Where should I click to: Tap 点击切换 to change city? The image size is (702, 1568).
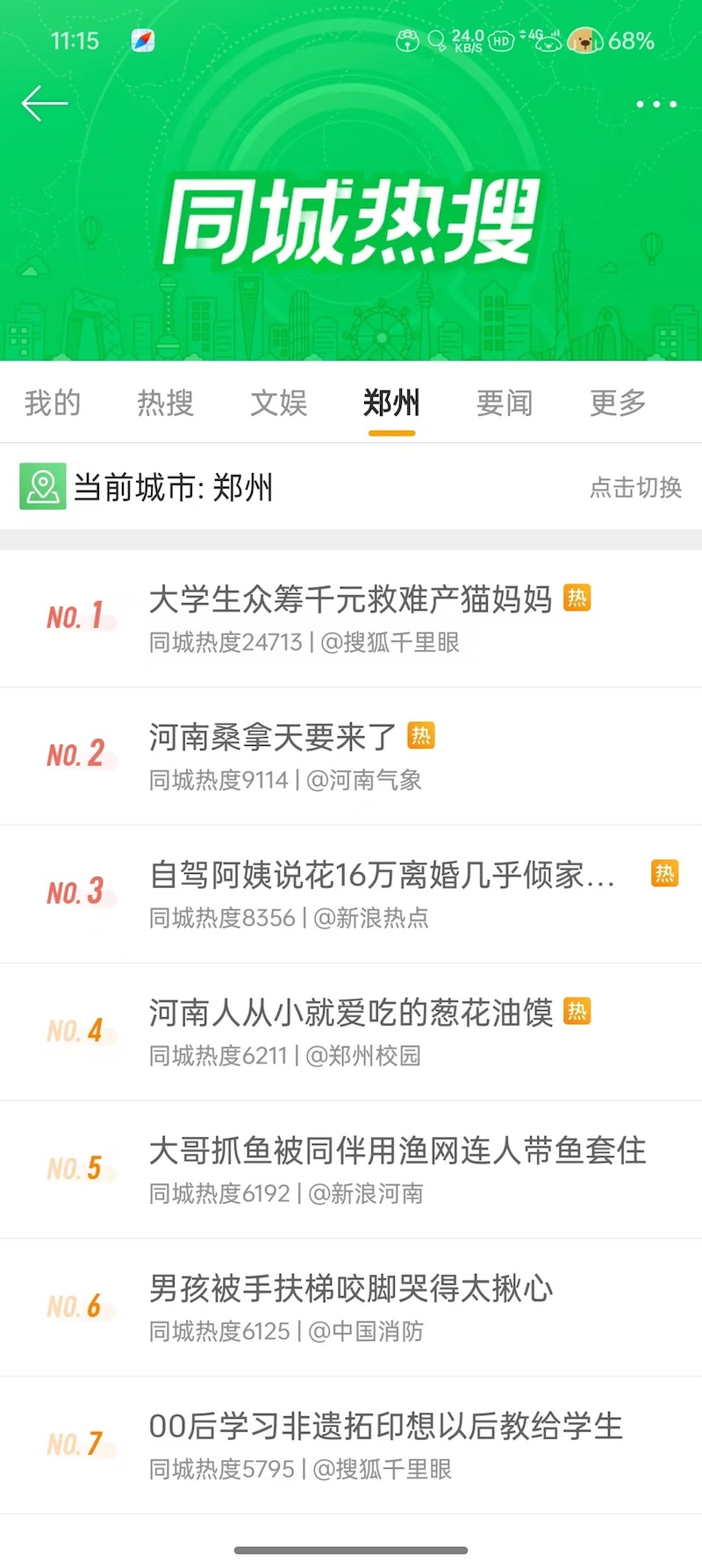pos(635,488)
